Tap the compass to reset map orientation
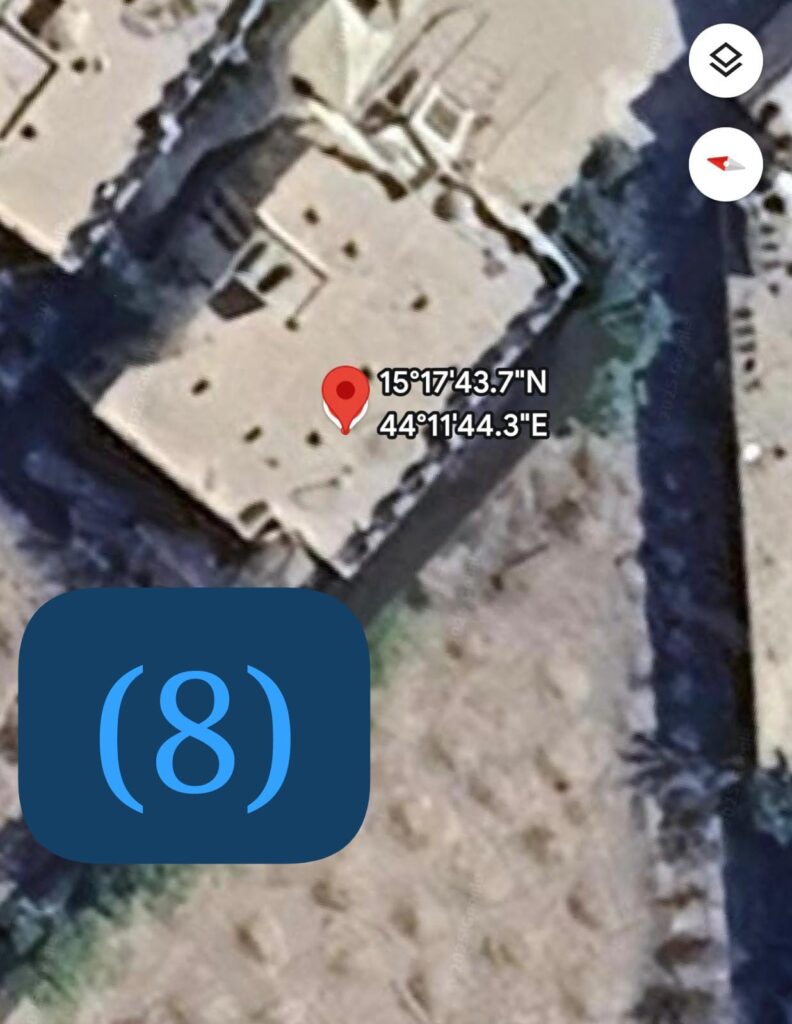This screenshot has height=1024, width=792. point(726,163)
